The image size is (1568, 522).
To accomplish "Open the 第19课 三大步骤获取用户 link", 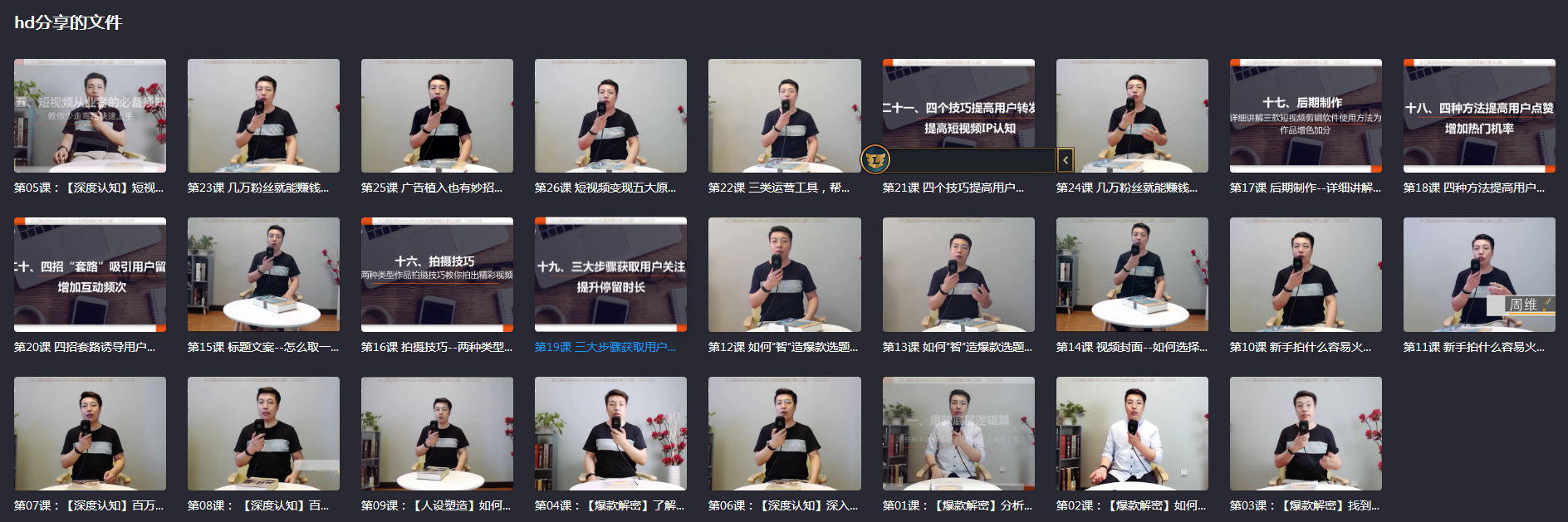I will pyautogui.click(x=605, y=347).
